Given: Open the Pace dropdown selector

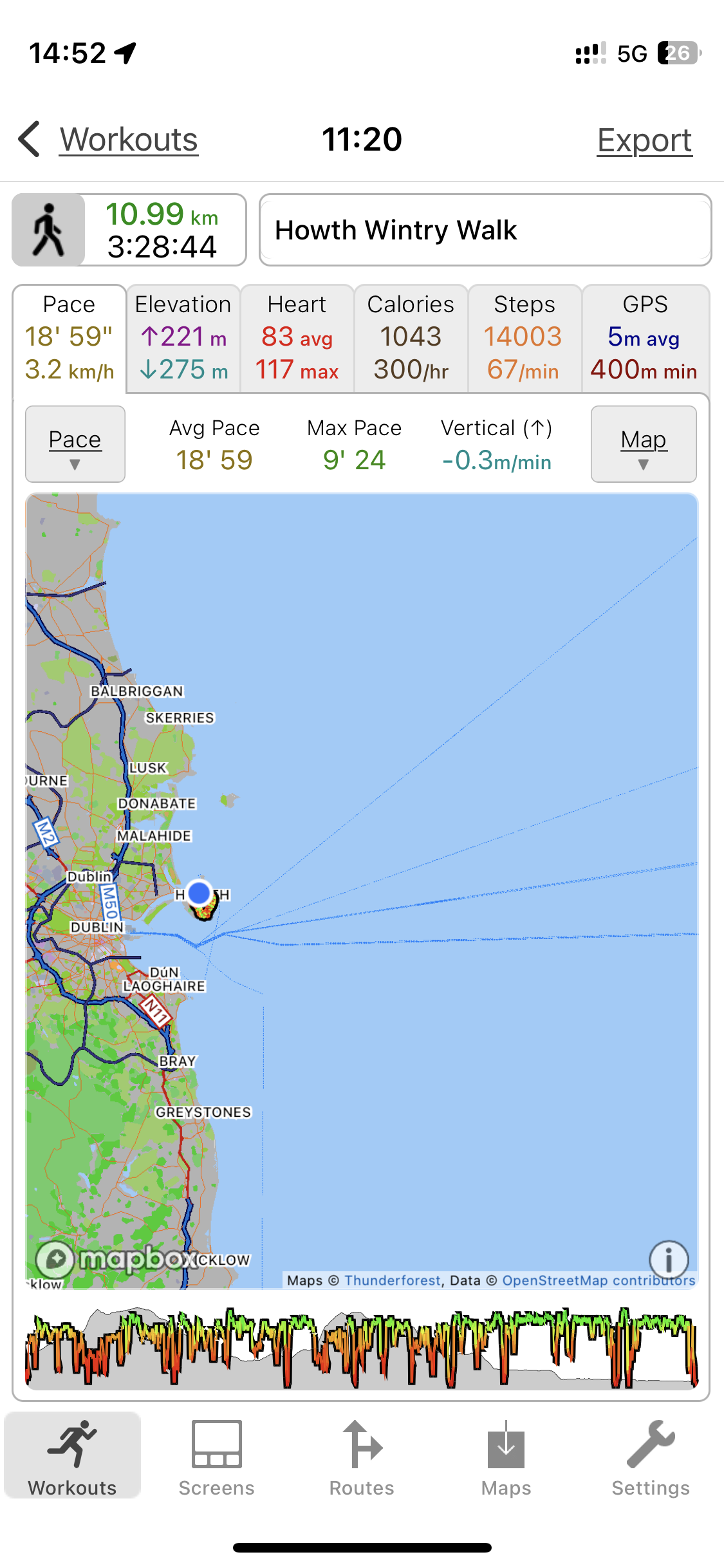Looking at the screenshot, I should 75,444.
